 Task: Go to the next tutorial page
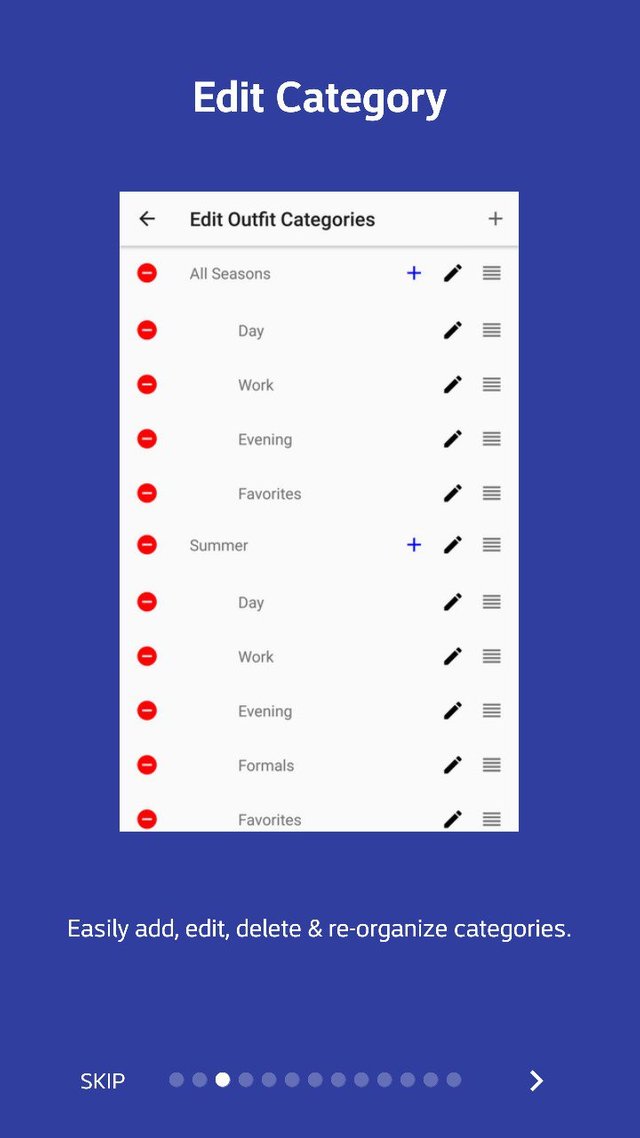(x=536, y=1081)
